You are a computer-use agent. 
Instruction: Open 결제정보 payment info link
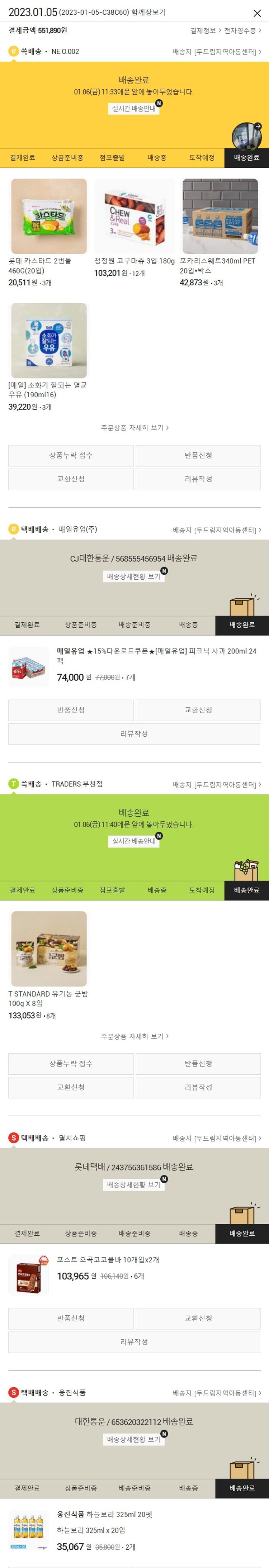coord(204,30)
